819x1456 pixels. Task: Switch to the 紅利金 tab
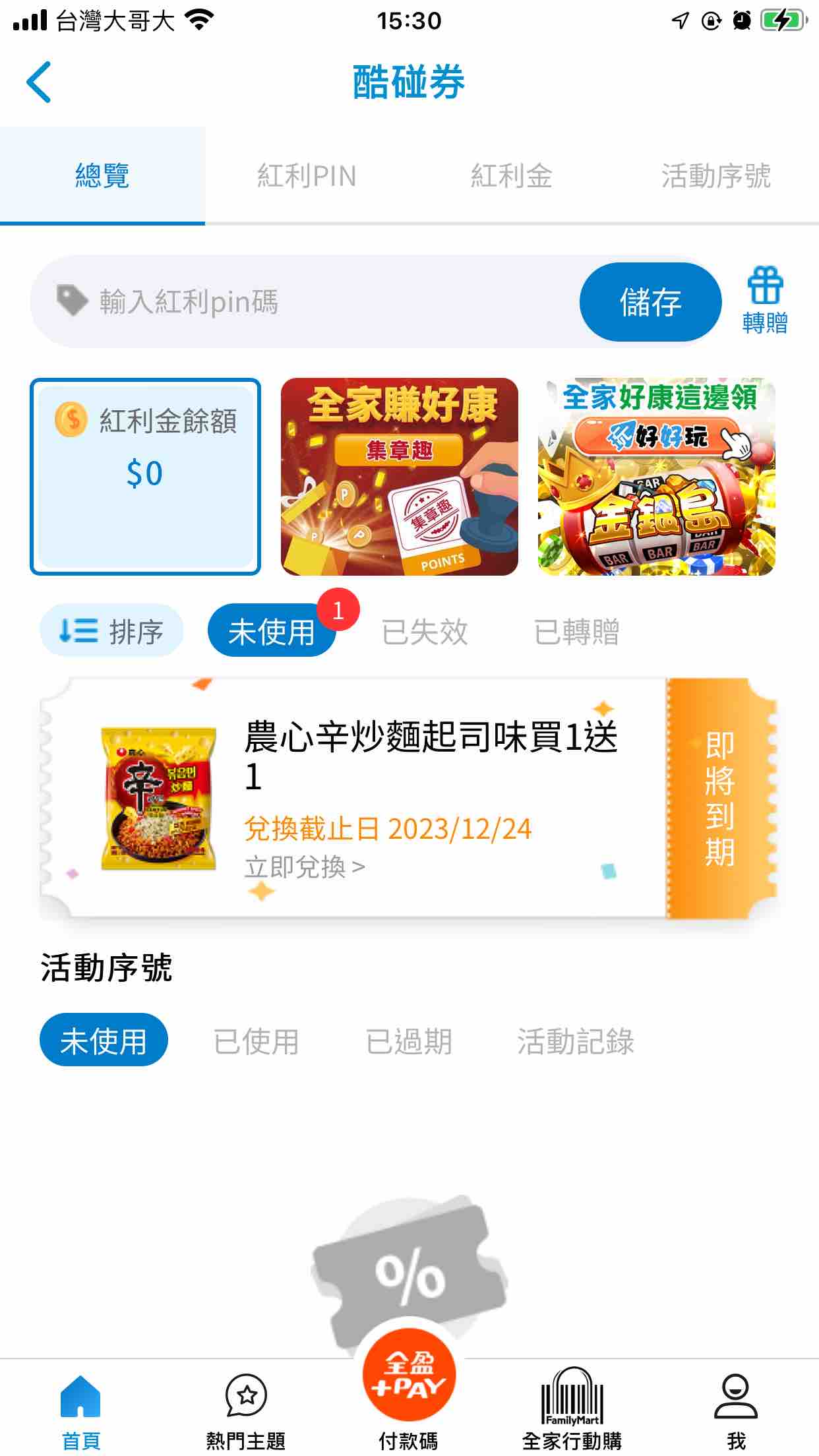tap(512, 176)
